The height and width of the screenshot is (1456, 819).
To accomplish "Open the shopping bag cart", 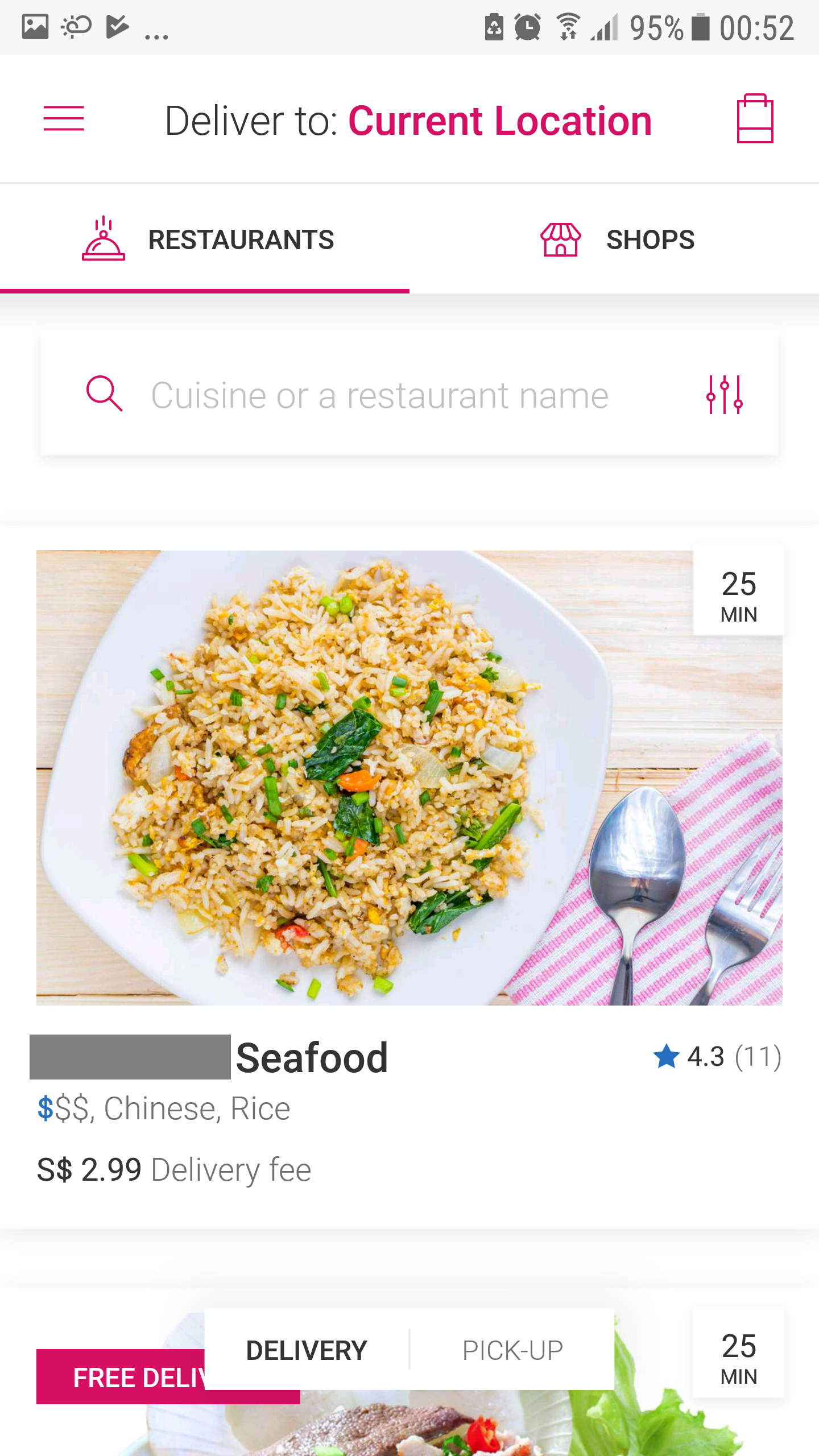I will pyautogui.click(x=755, y=119).
